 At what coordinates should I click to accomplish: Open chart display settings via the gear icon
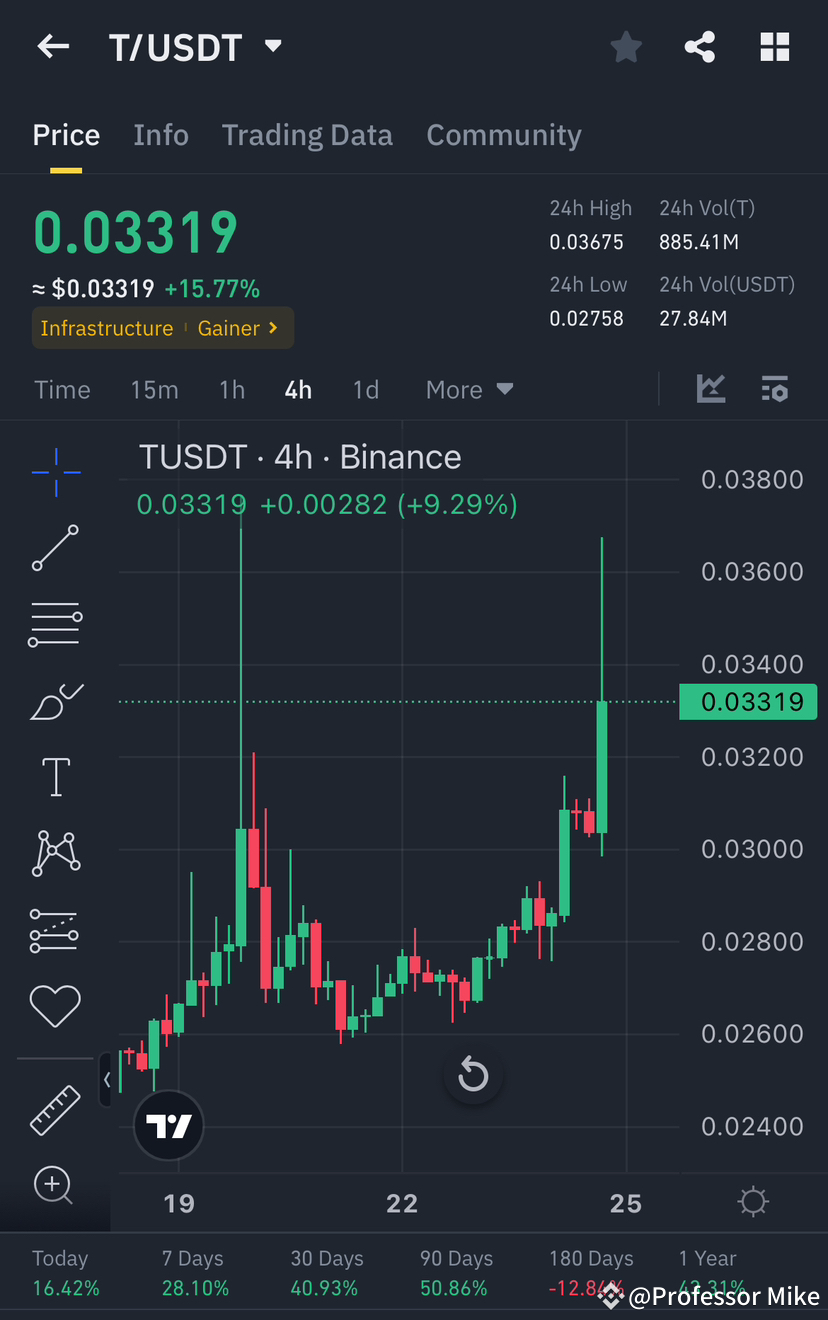(x=753, y=1203)
